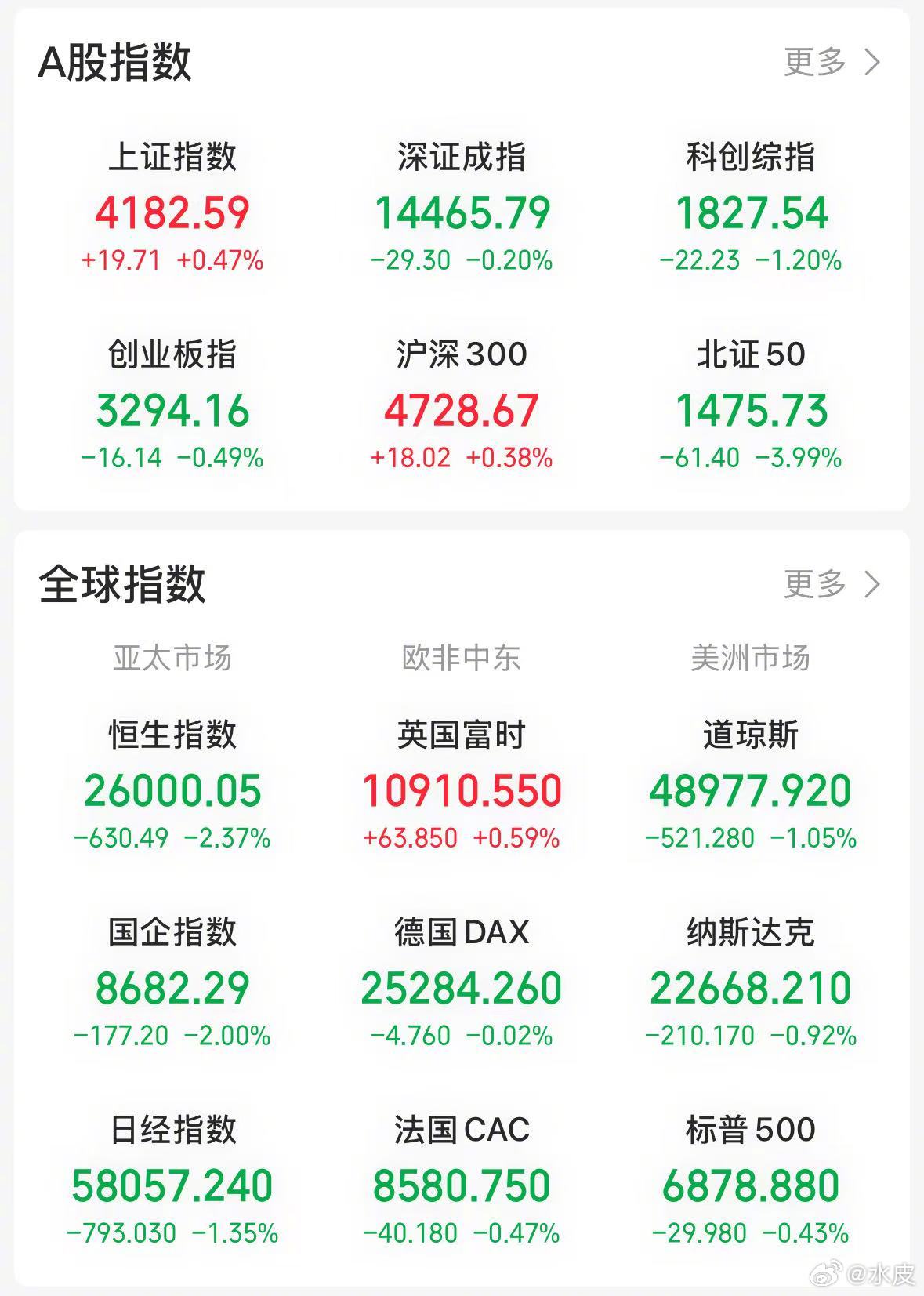924x1296 pixels.
Task: Open the 德国DAX index details
Action: coord(462,980)
